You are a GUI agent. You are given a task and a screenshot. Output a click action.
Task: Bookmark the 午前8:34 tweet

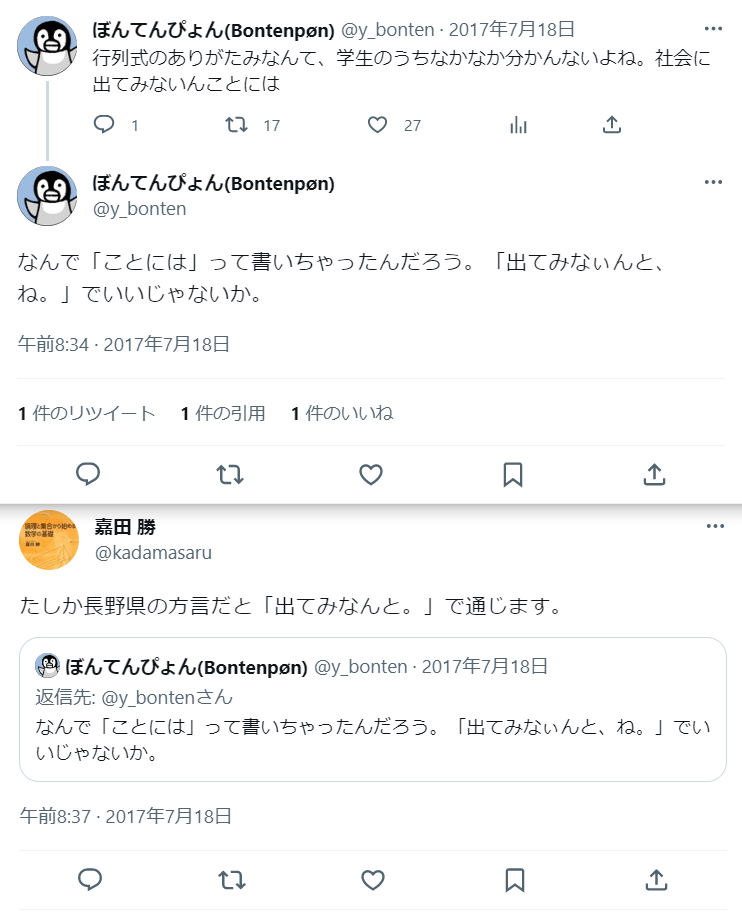[x=513, y=474]
